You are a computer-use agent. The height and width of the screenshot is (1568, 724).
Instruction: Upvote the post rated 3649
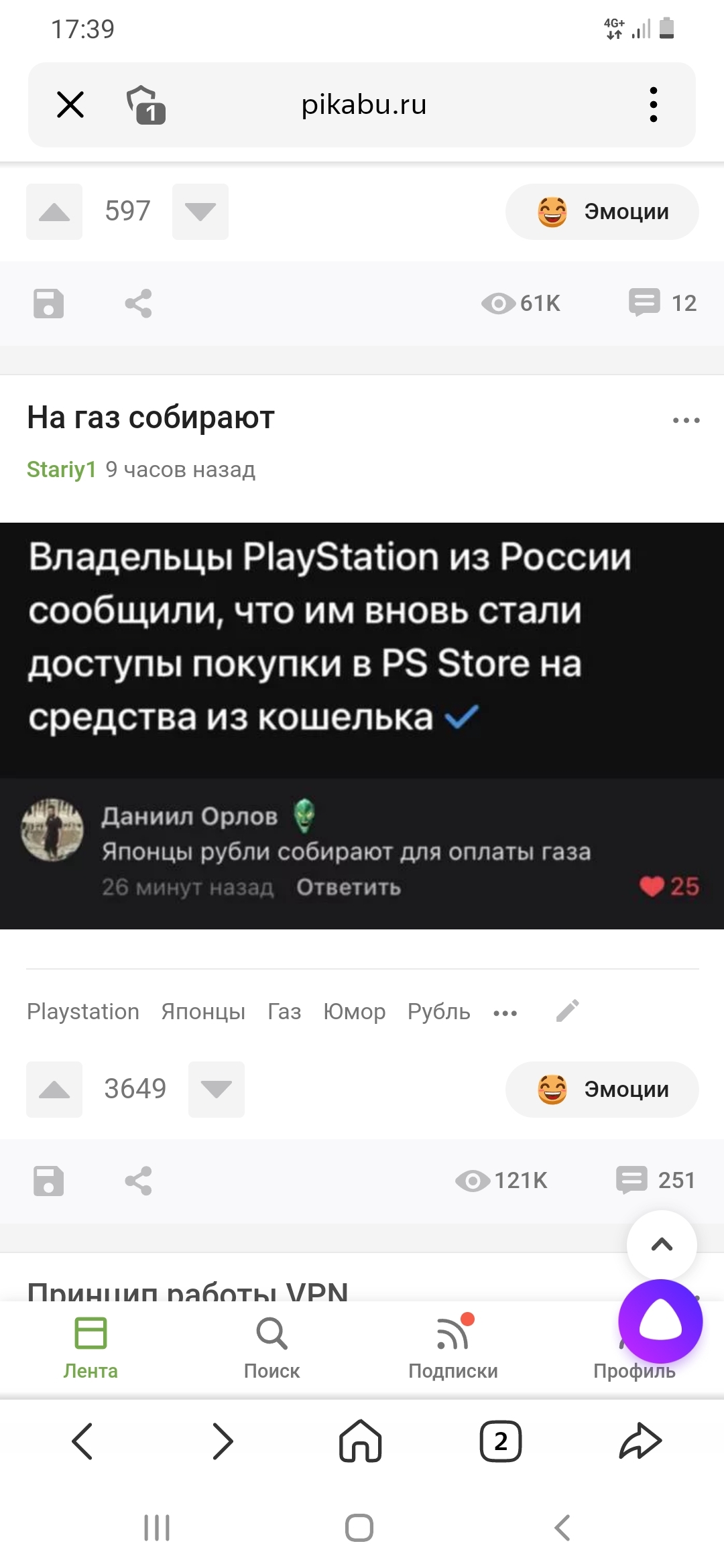click(54, 1090)
